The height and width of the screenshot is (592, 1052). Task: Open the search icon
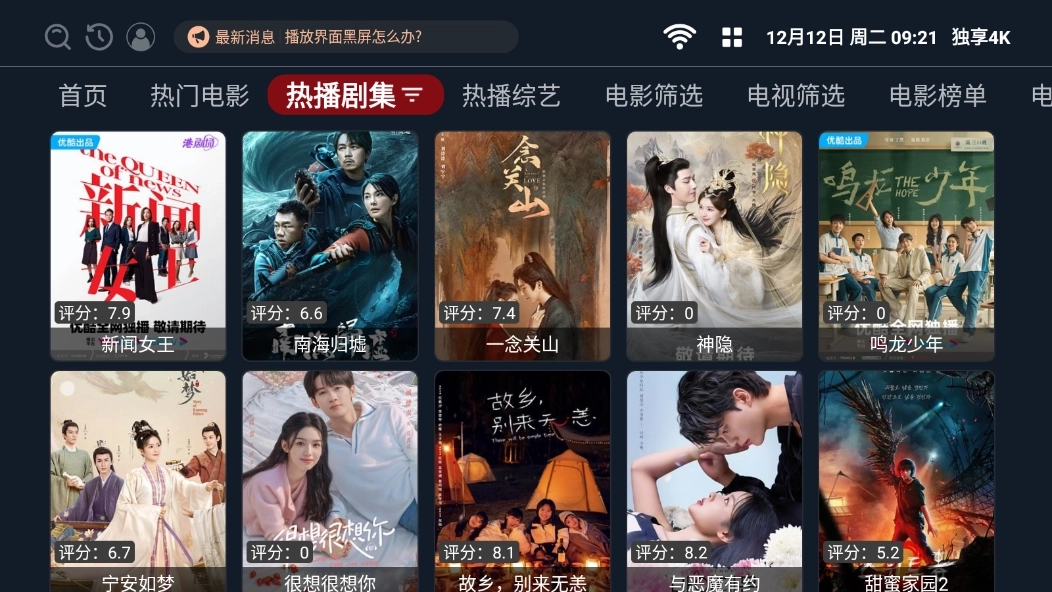pyautogui.click(x=58, y=37)
